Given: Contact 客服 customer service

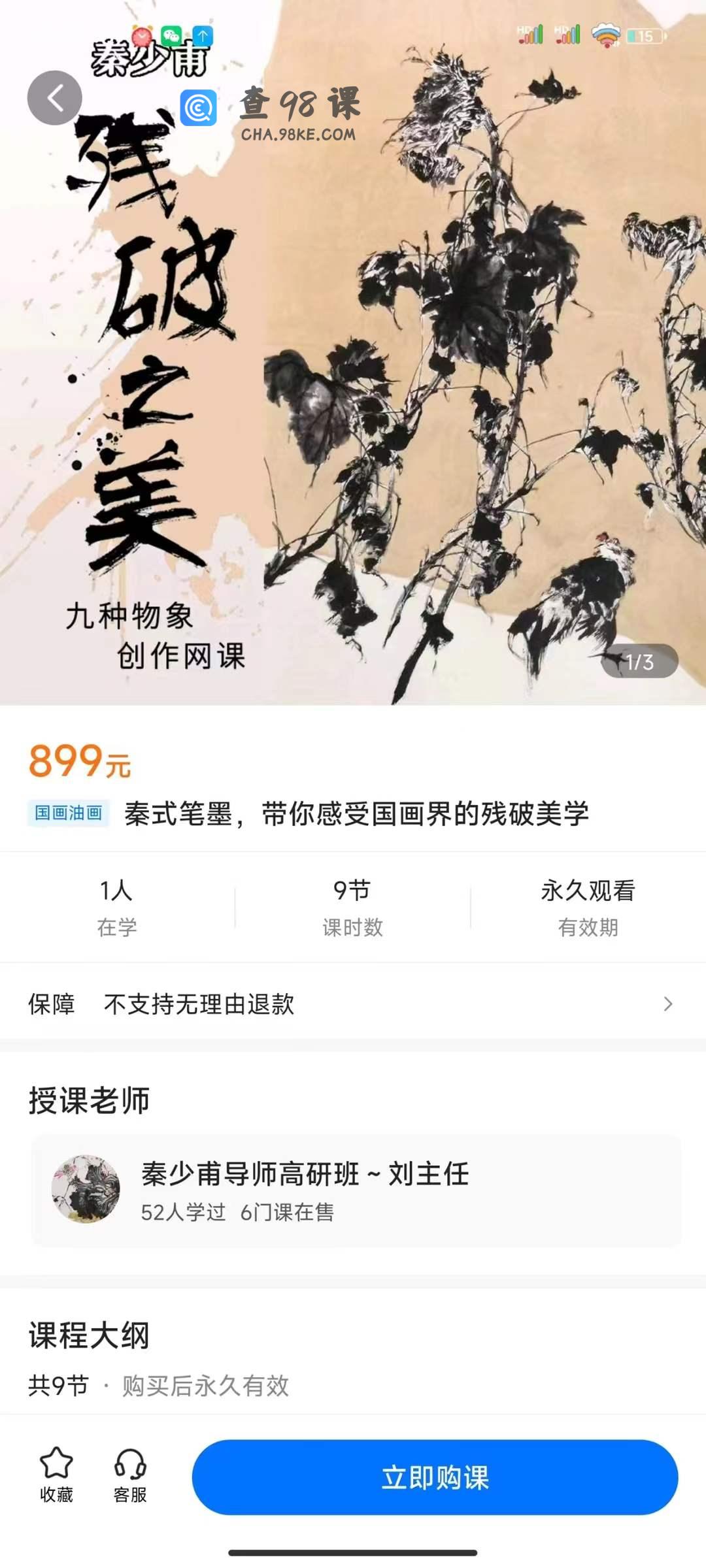Looking at the screenshot, I should [x=130, y=1475].
